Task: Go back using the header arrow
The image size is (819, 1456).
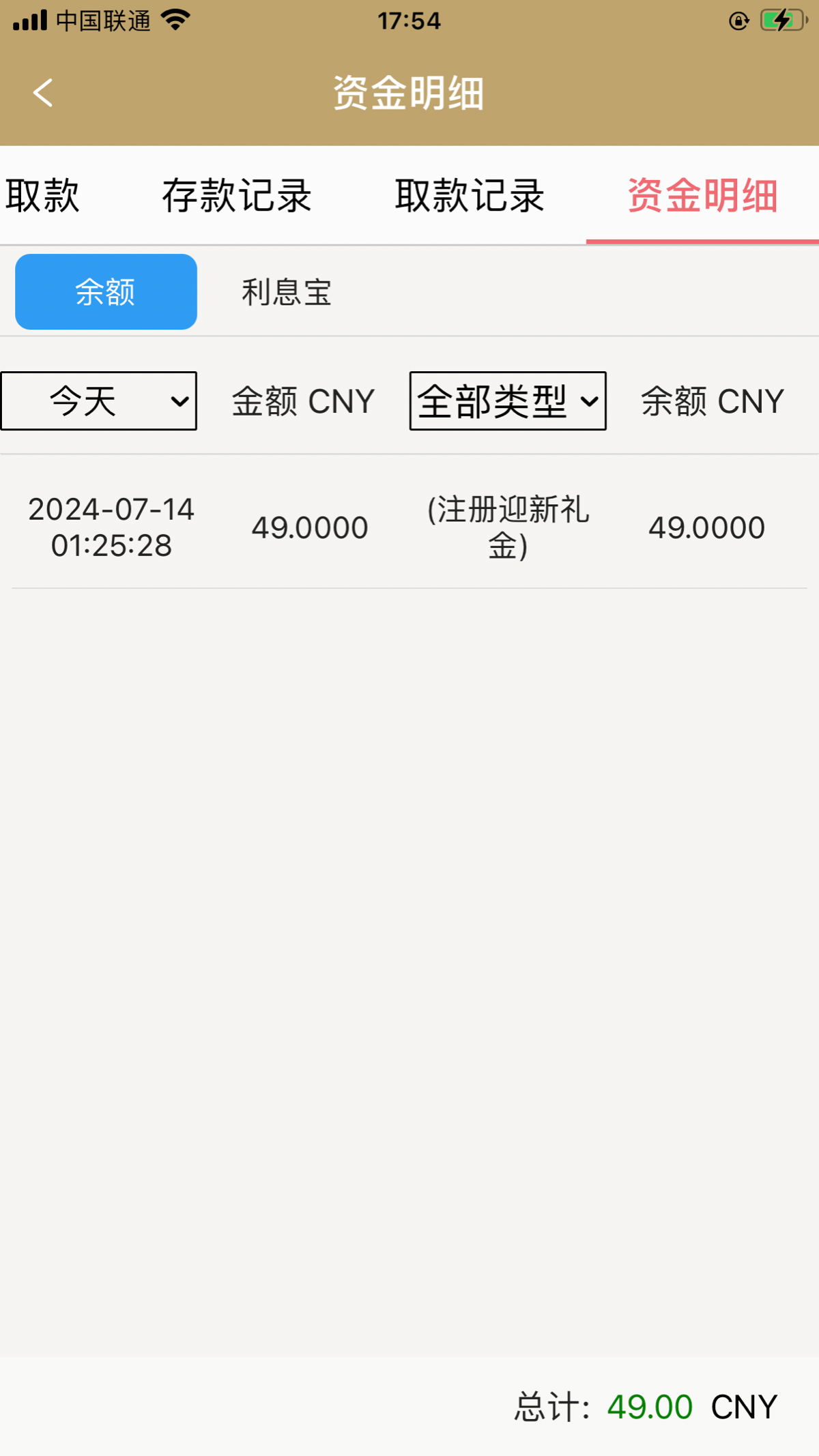Action: pyautogui.click(x=43, y=93)
